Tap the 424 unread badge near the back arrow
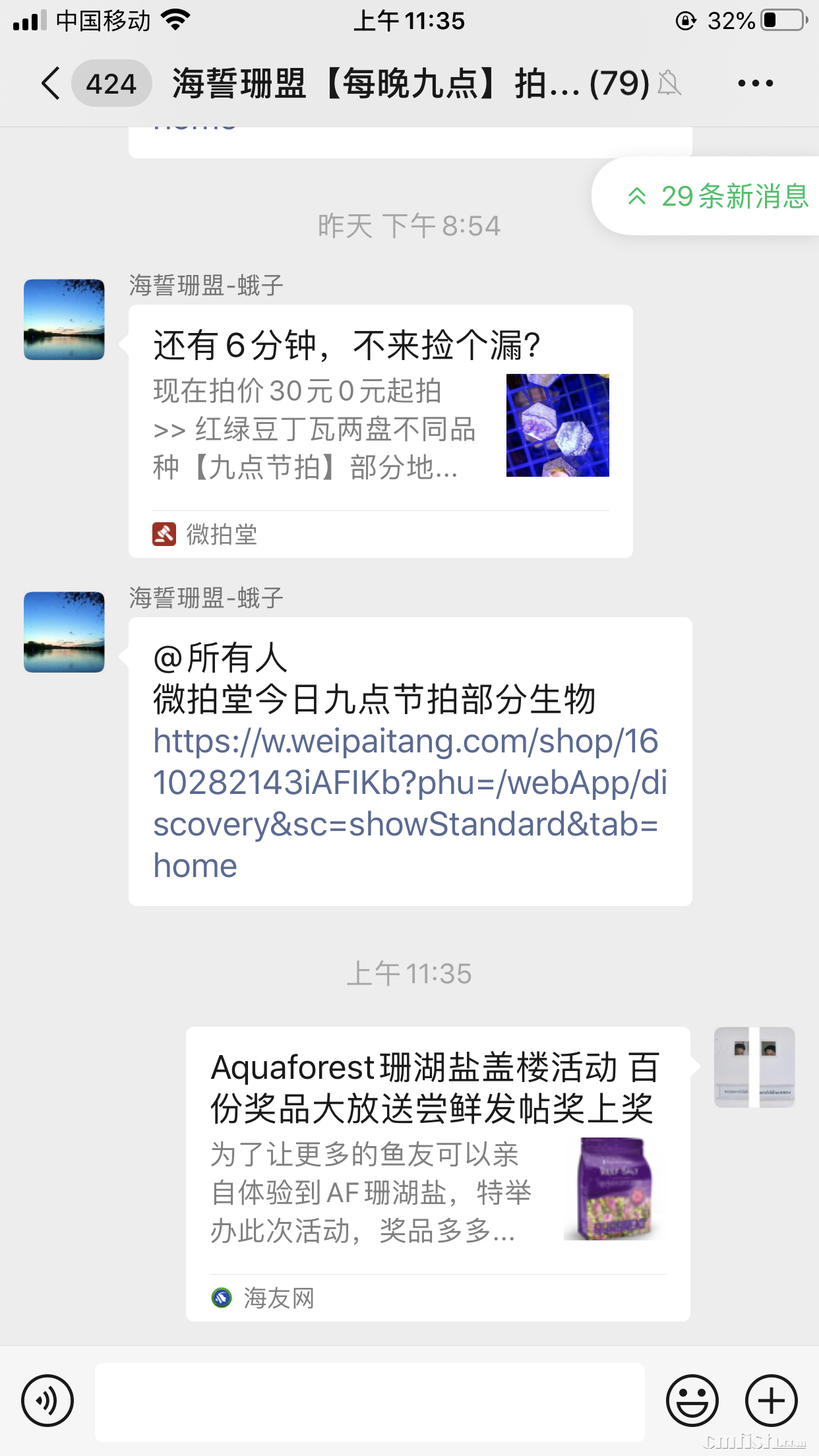 coord(111,84)
